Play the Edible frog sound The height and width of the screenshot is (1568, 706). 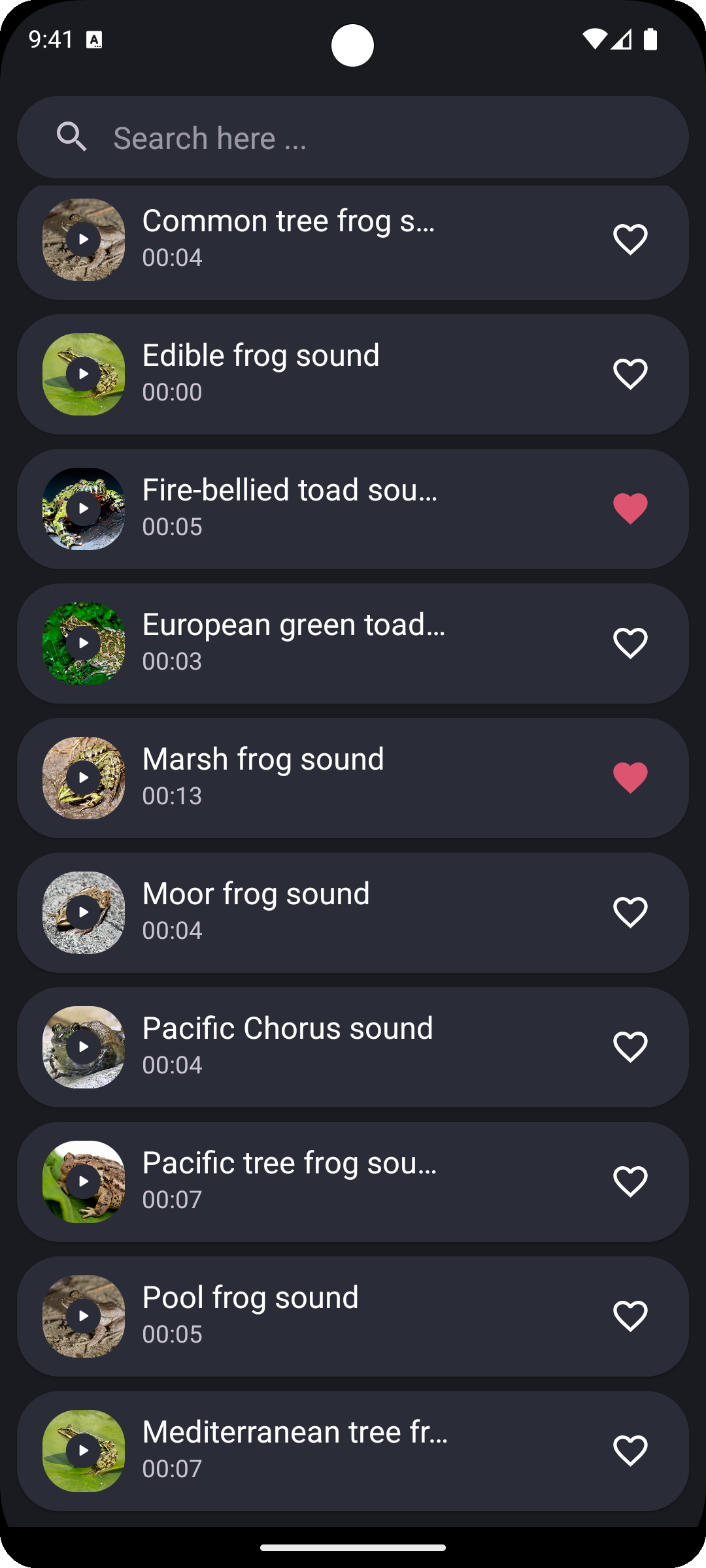click(x=84, y=374)
